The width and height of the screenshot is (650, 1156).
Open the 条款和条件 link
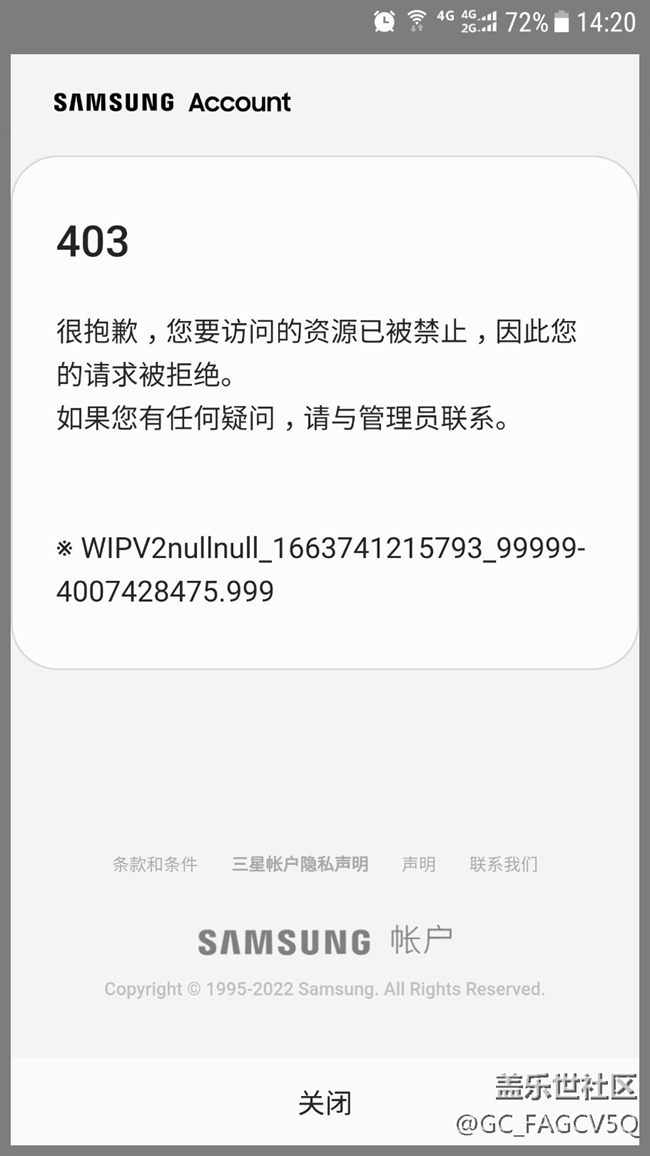click(155, 864)
